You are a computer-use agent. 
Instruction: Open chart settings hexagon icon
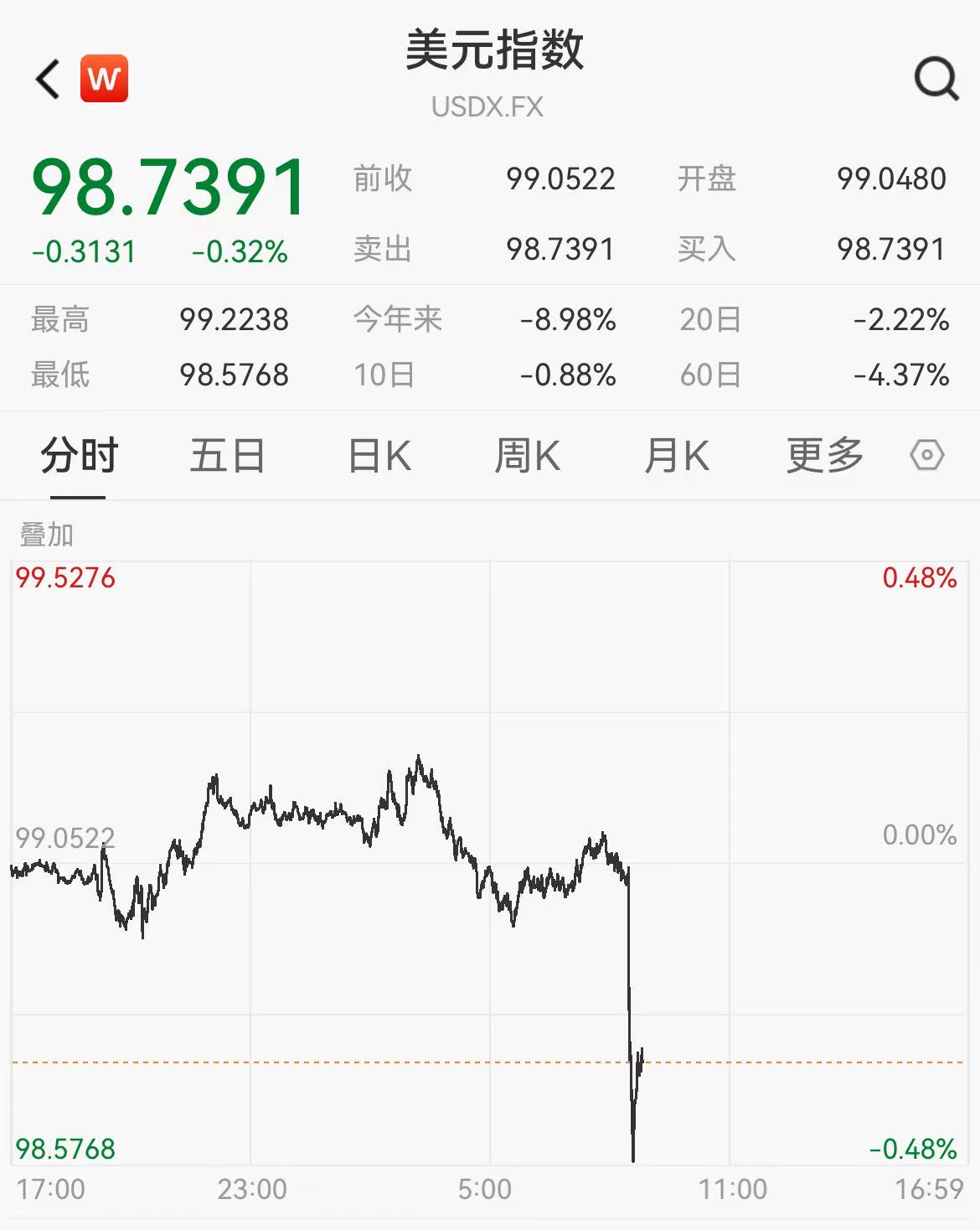(926, 456)
